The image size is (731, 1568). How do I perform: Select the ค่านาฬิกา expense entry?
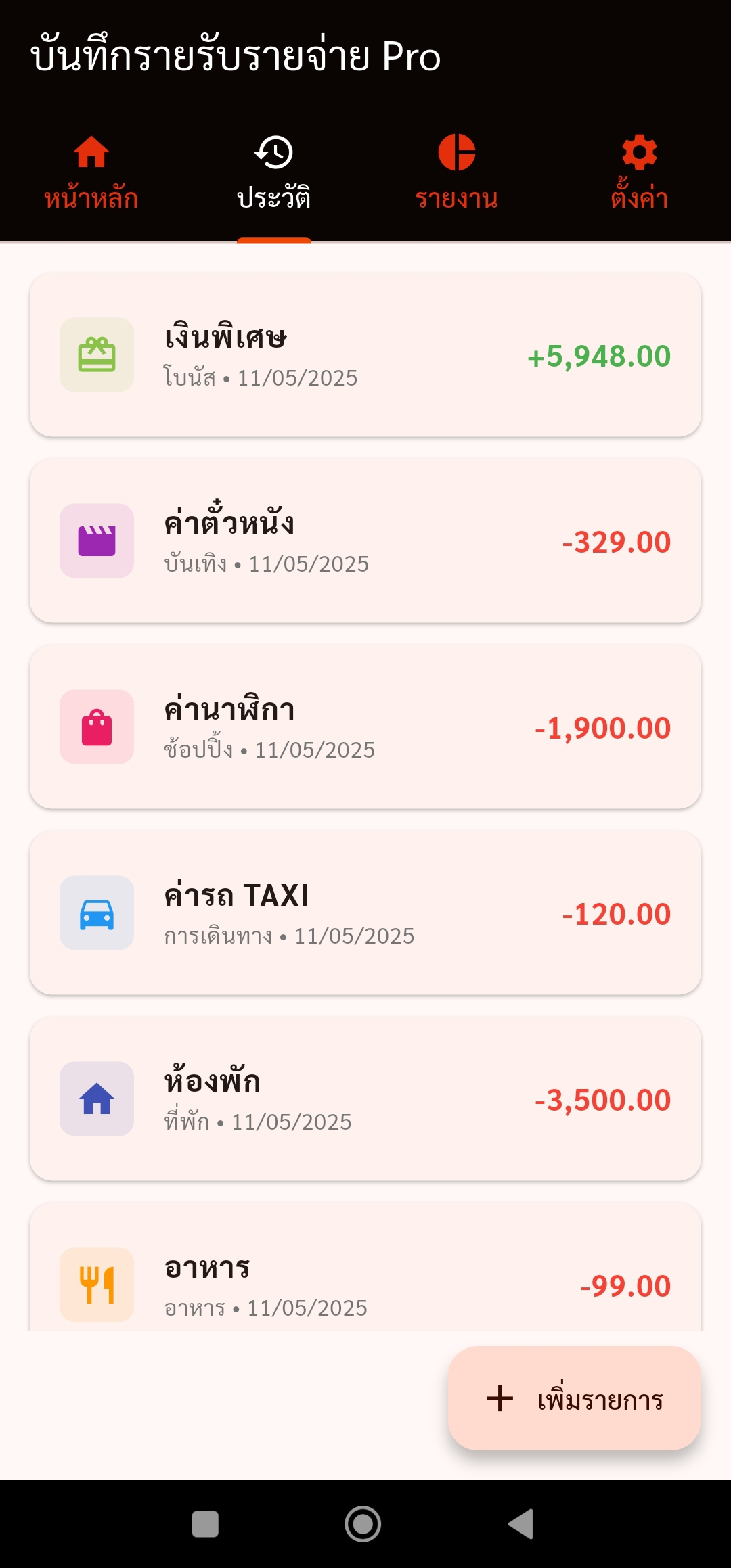click(365, 727)
